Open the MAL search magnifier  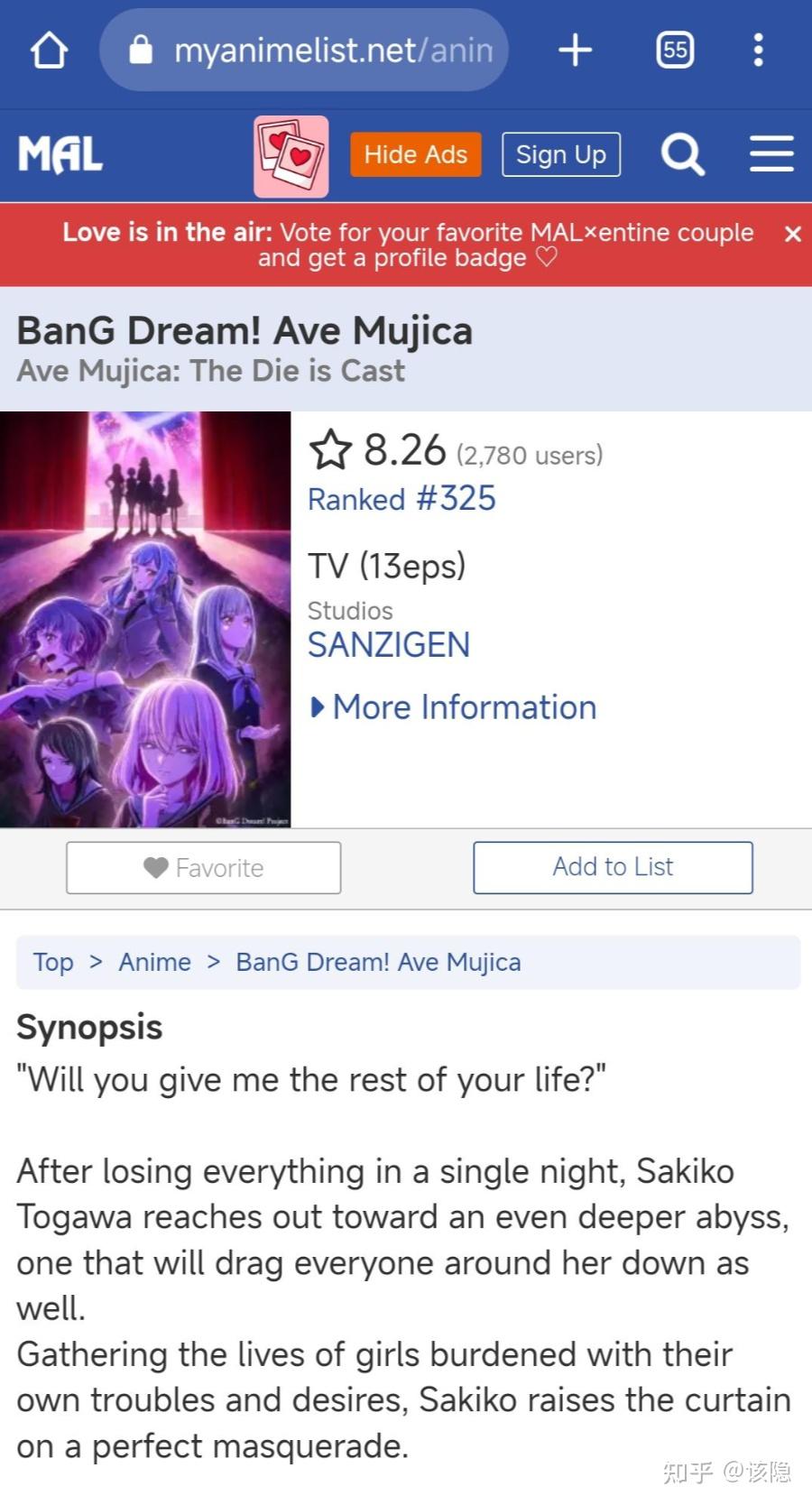(x=682, y=154)
